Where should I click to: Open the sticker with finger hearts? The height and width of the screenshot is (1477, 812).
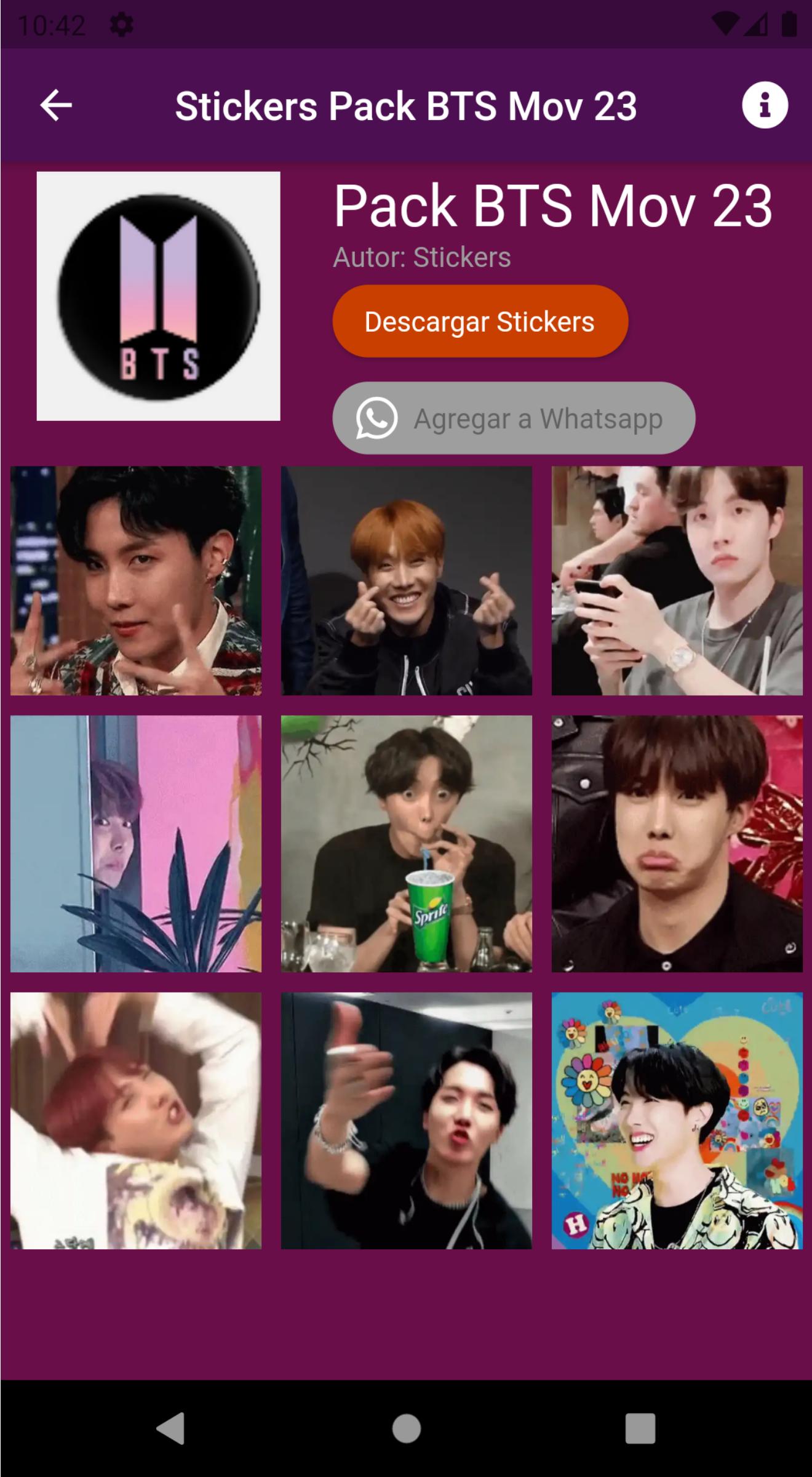coord(407,581)
